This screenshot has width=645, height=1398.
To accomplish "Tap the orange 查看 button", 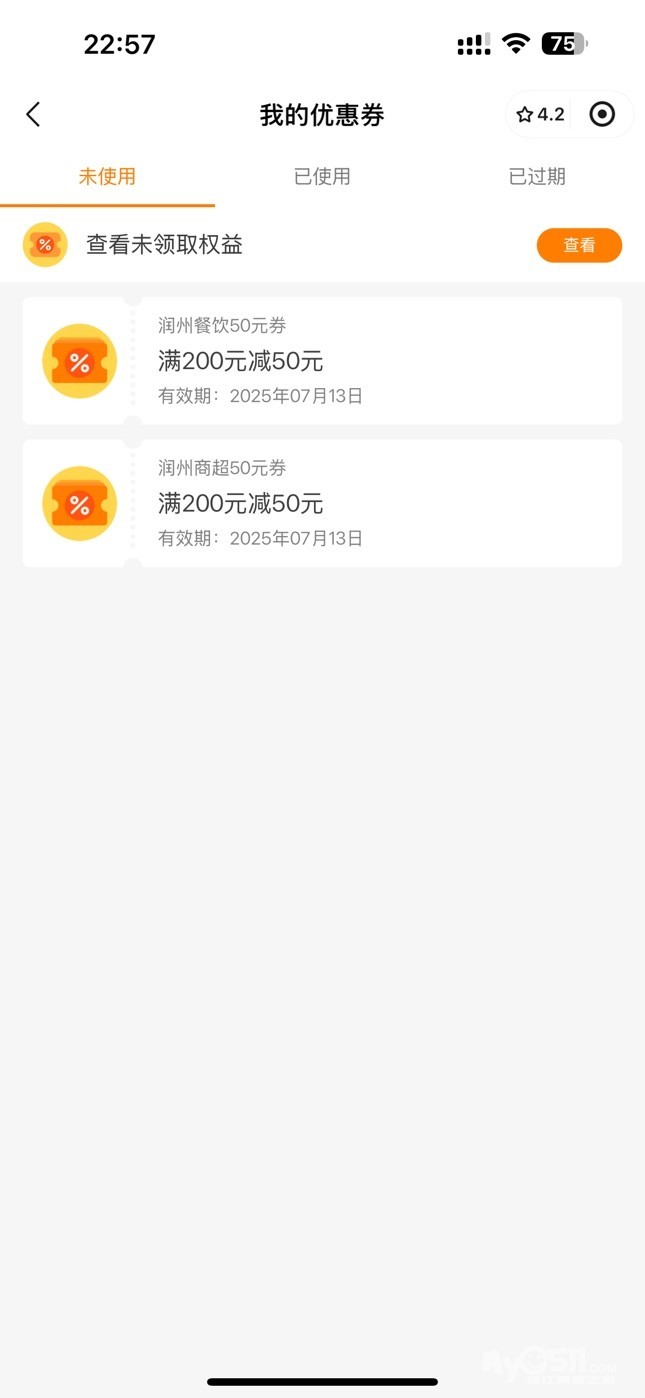I will 579,245.
